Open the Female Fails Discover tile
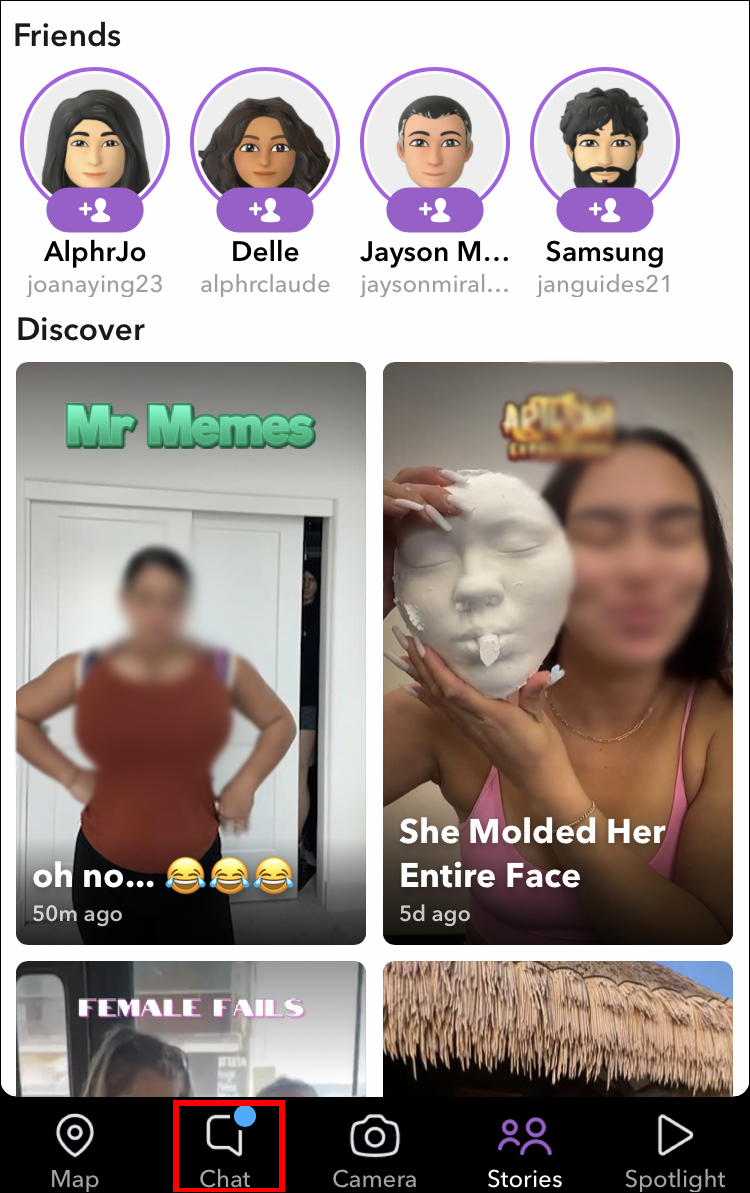The height and width of the screenshot is (1193, 750). tap(191, 1028)
